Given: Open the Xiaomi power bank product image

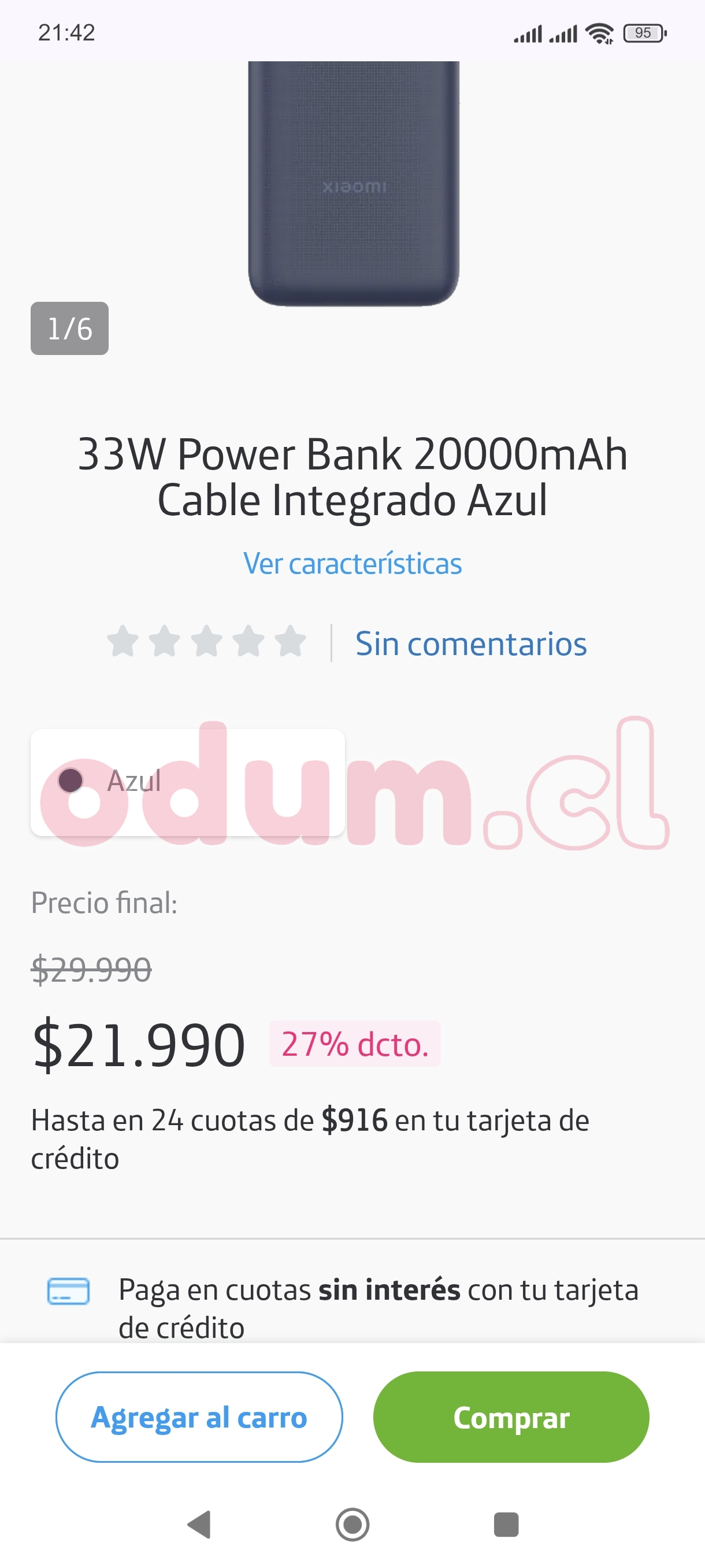Looking at the screenshot, I should coord(354,183).
